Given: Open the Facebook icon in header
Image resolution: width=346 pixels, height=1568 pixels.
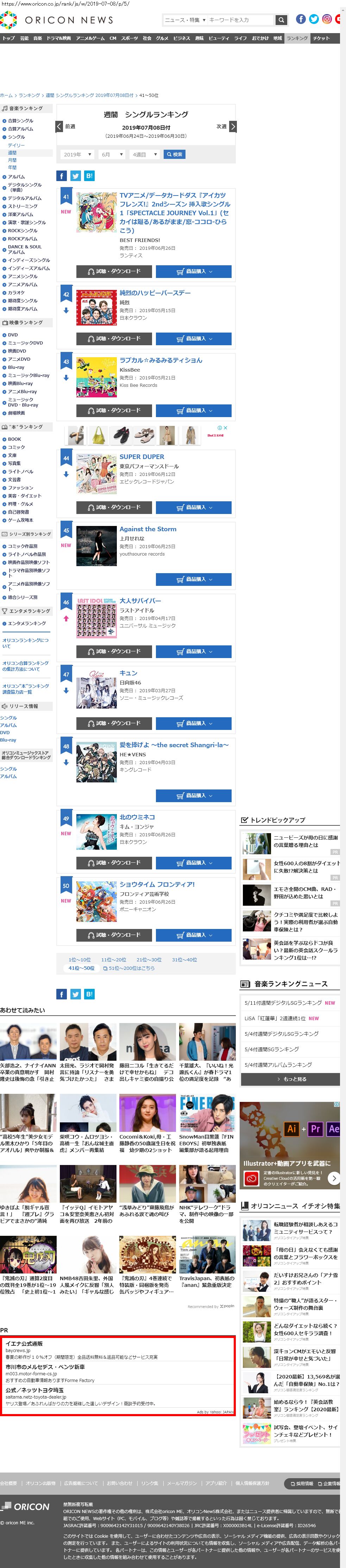Looking at the screenshot, I should (x=300, y=19).
